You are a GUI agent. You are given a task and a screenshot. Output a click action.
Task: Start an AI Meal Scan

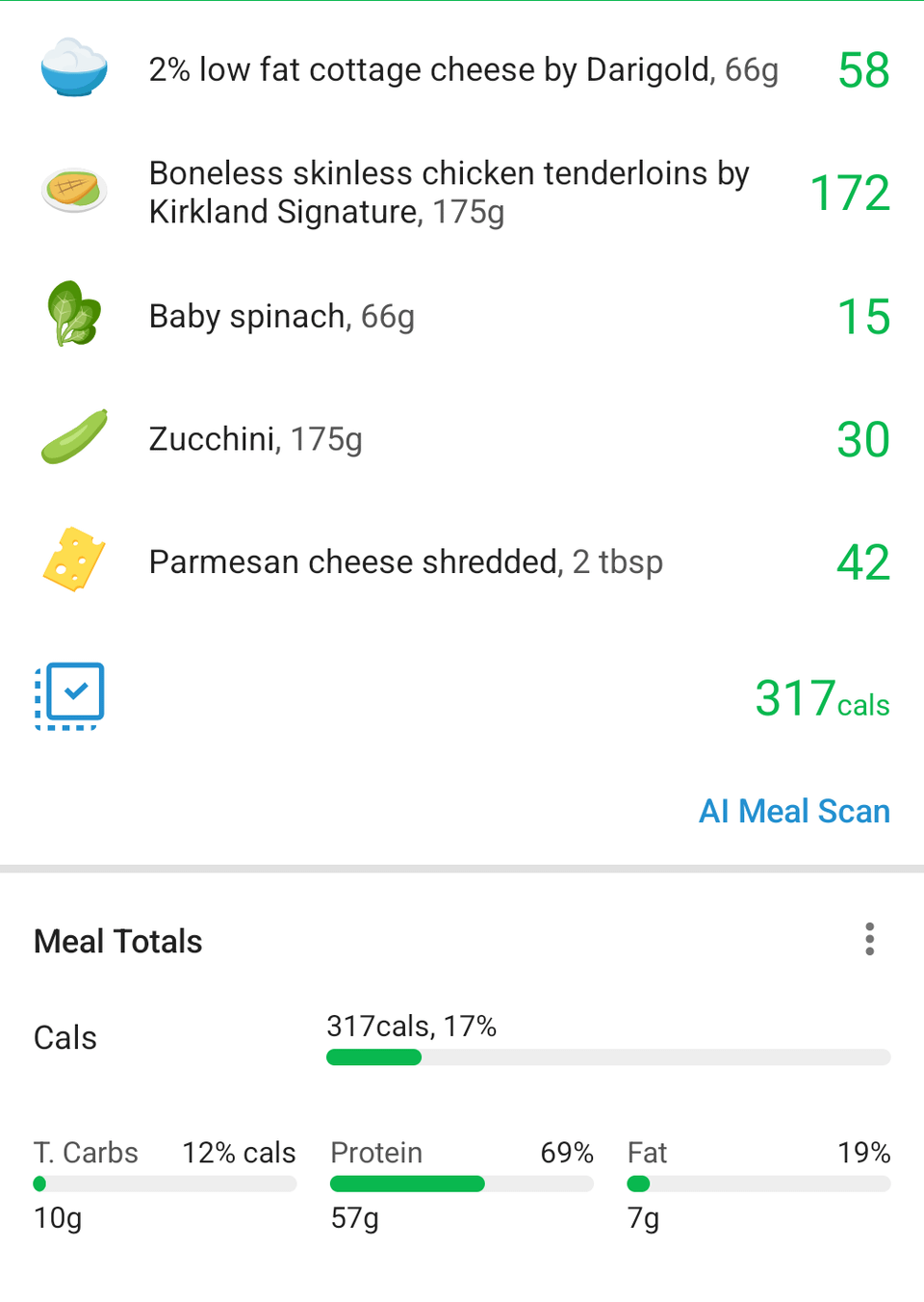(793, 812)
